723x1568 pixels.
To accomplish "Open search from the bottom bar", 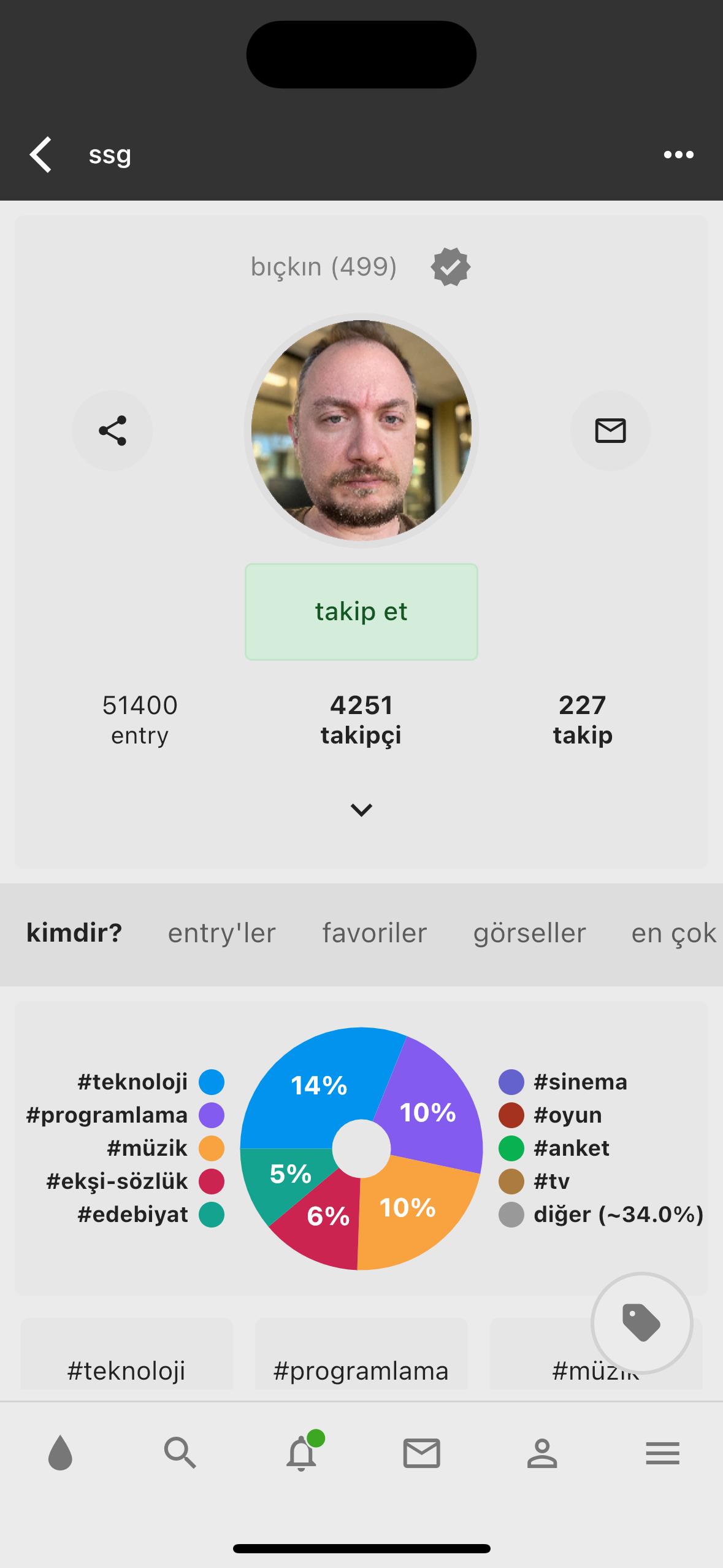I will point(180,1453).
